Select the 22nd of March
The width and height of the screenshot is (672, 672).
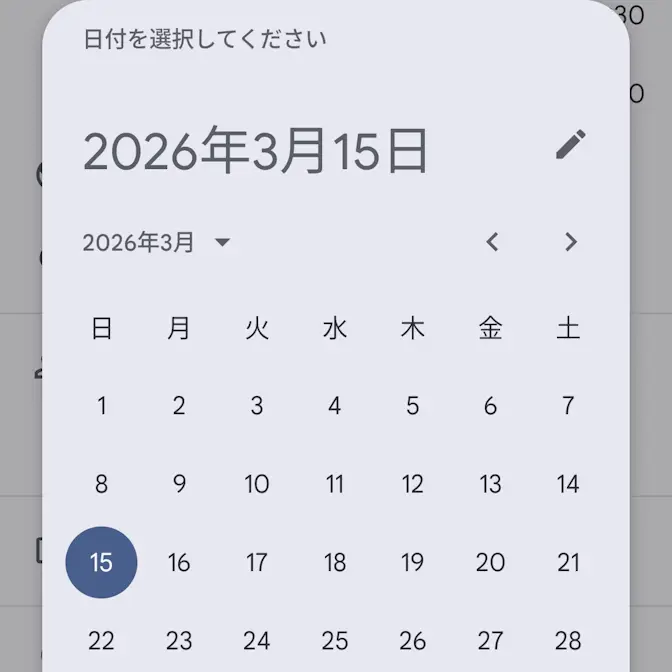(x=101, y=641)
